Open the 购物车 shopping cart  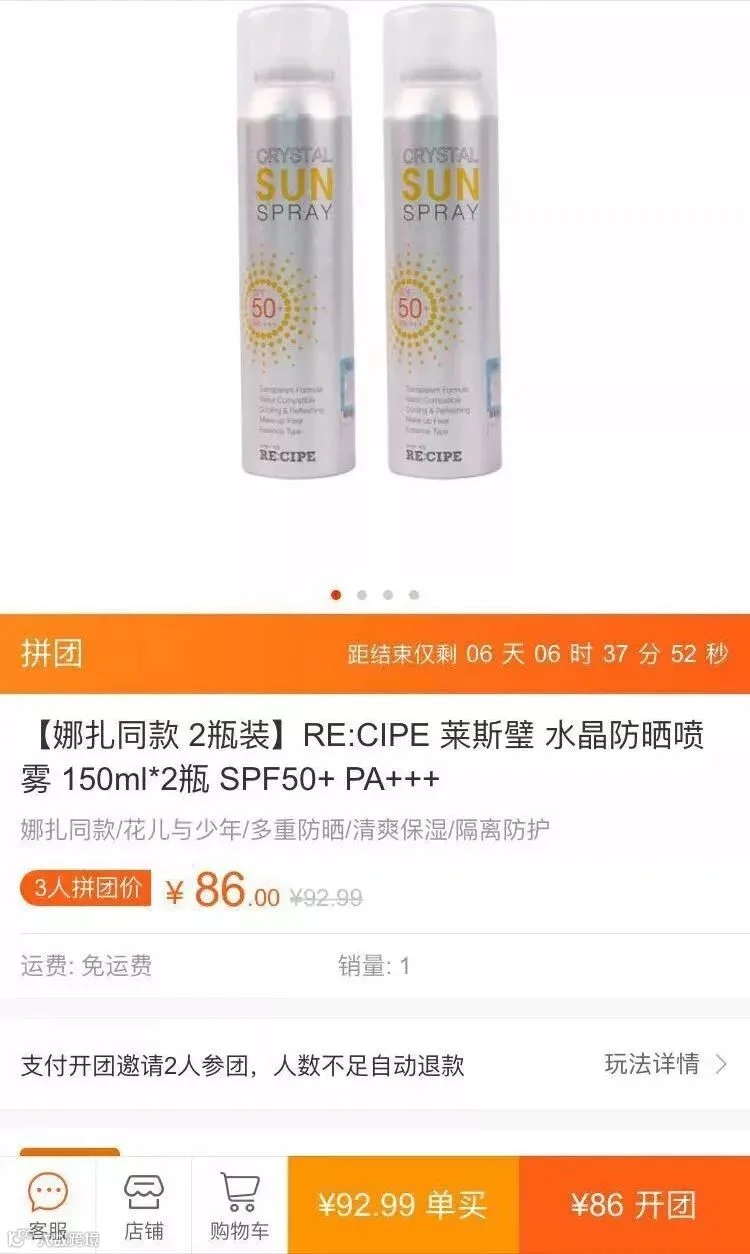point(239,1205)
